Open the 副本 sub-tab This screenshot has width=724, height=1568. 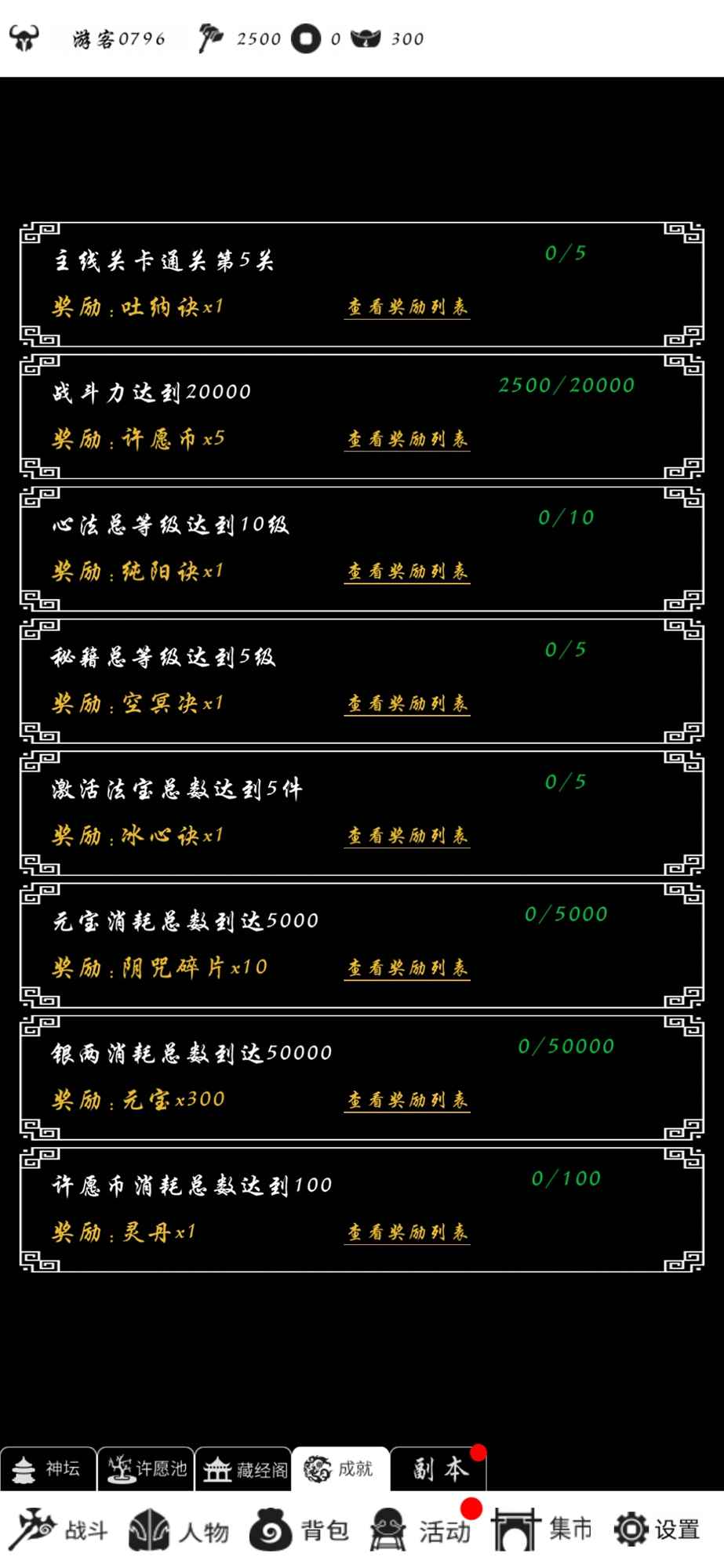[x=438, y=1468]
